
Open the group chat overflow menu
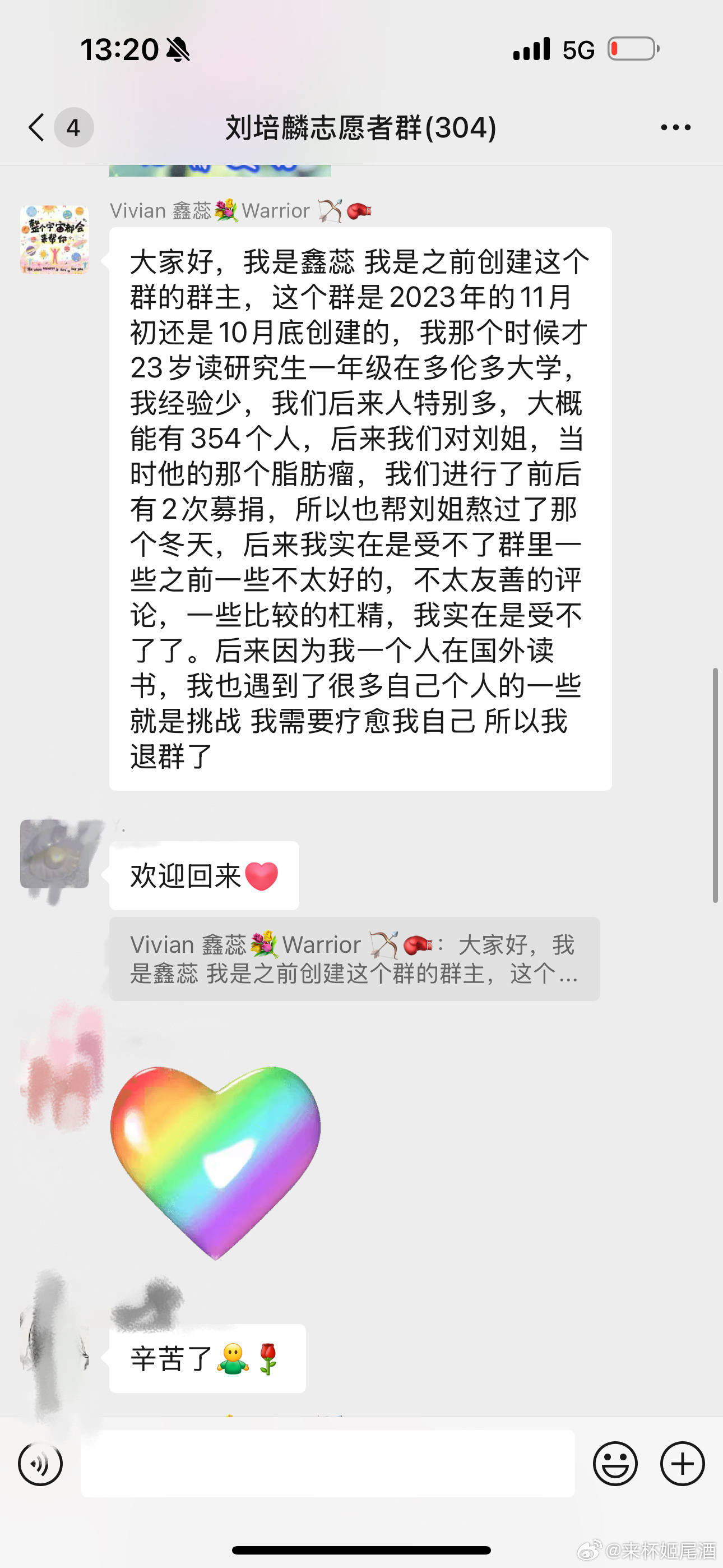(x=675, y=127)
